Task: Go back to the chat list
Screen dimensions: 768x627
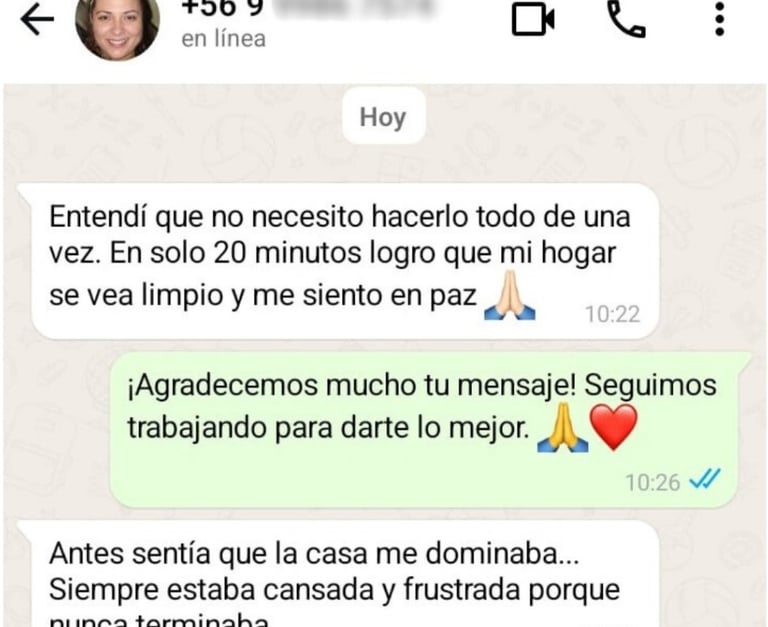Action: coord(37,20)
